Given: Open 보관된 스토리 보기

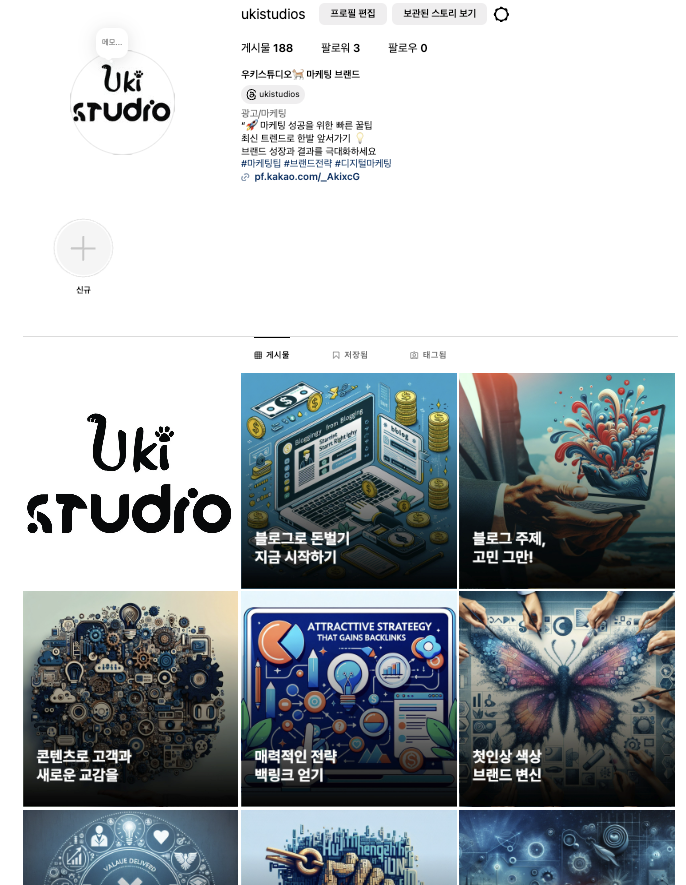Looking at the screenshot, I should (439, 14).
